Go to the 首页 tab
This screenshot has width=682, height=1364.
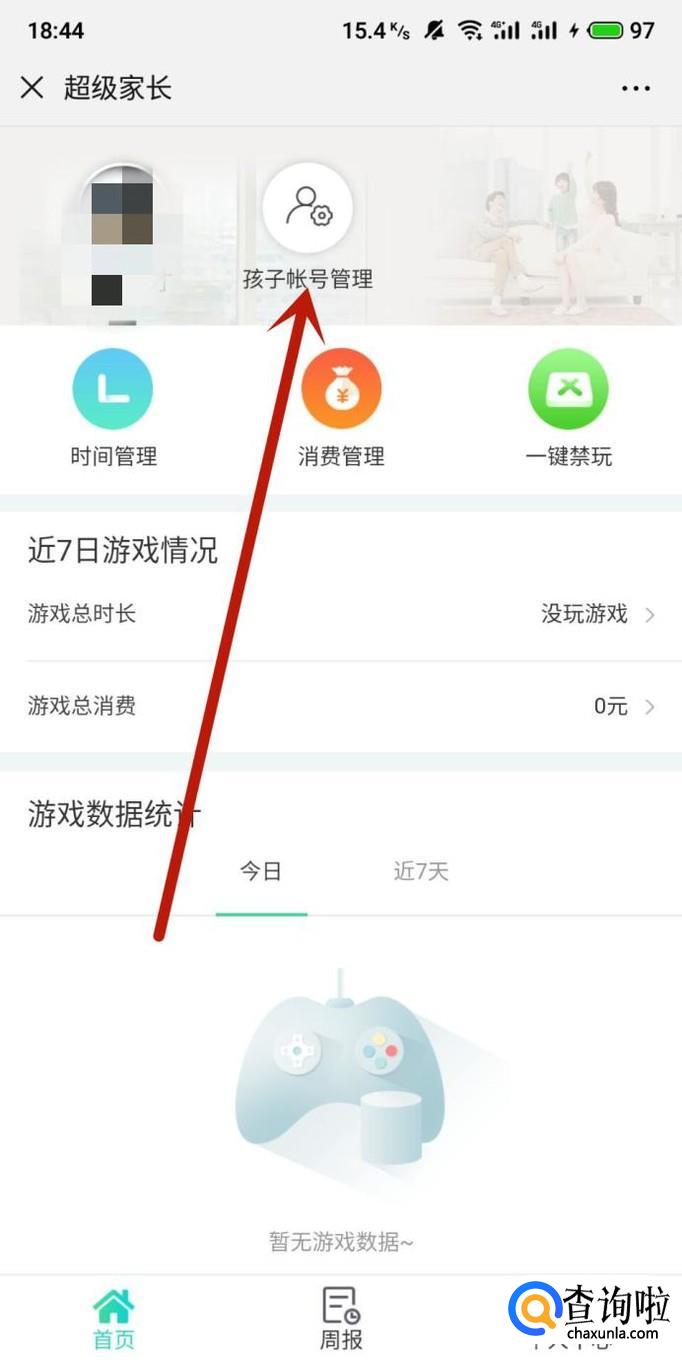[x=113, y=1320]
